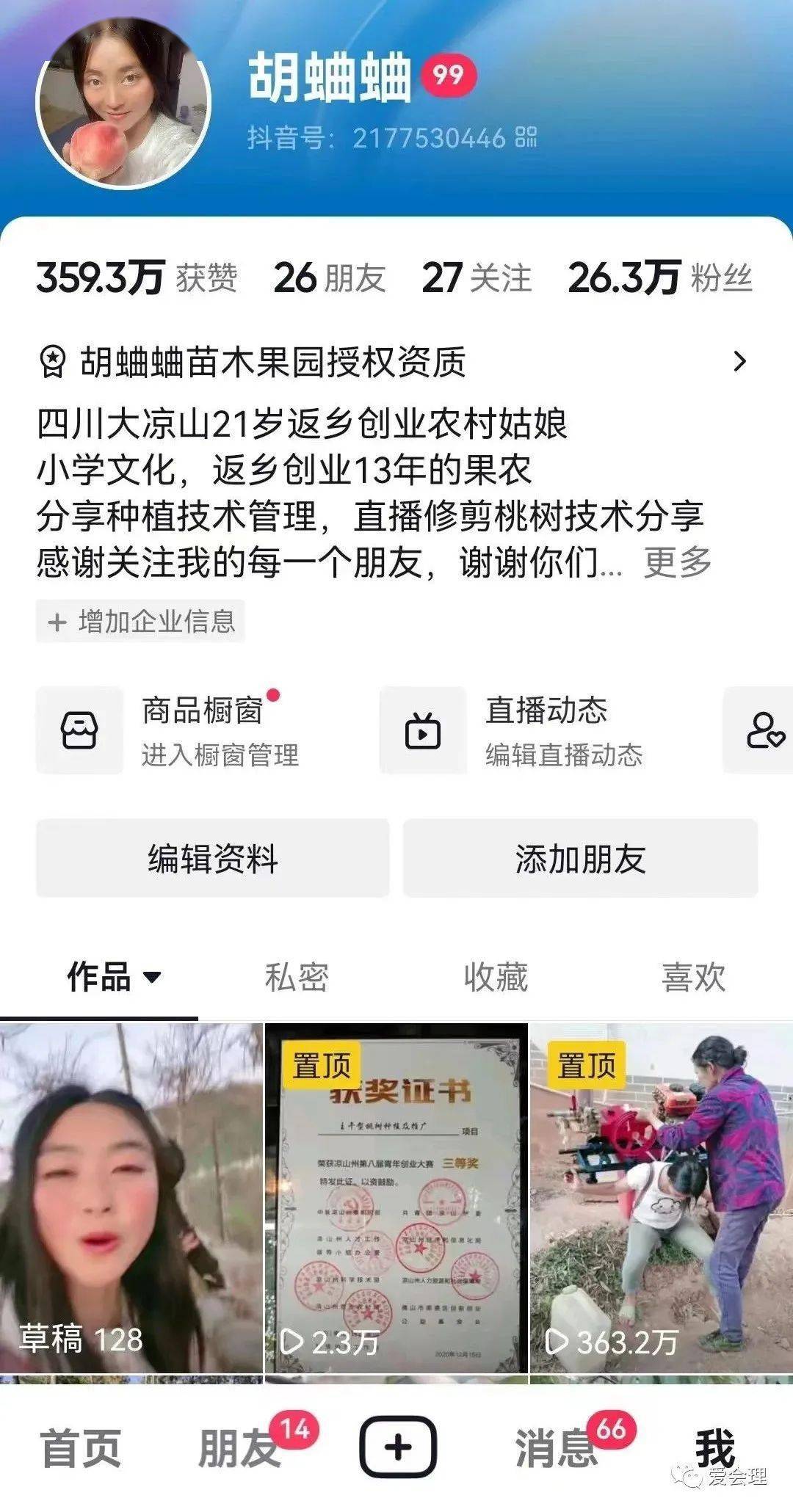This screenshot has height=1512, width=793.
Task: Open the pinned video with 363.2万 views
Action: click(661, 1196)
